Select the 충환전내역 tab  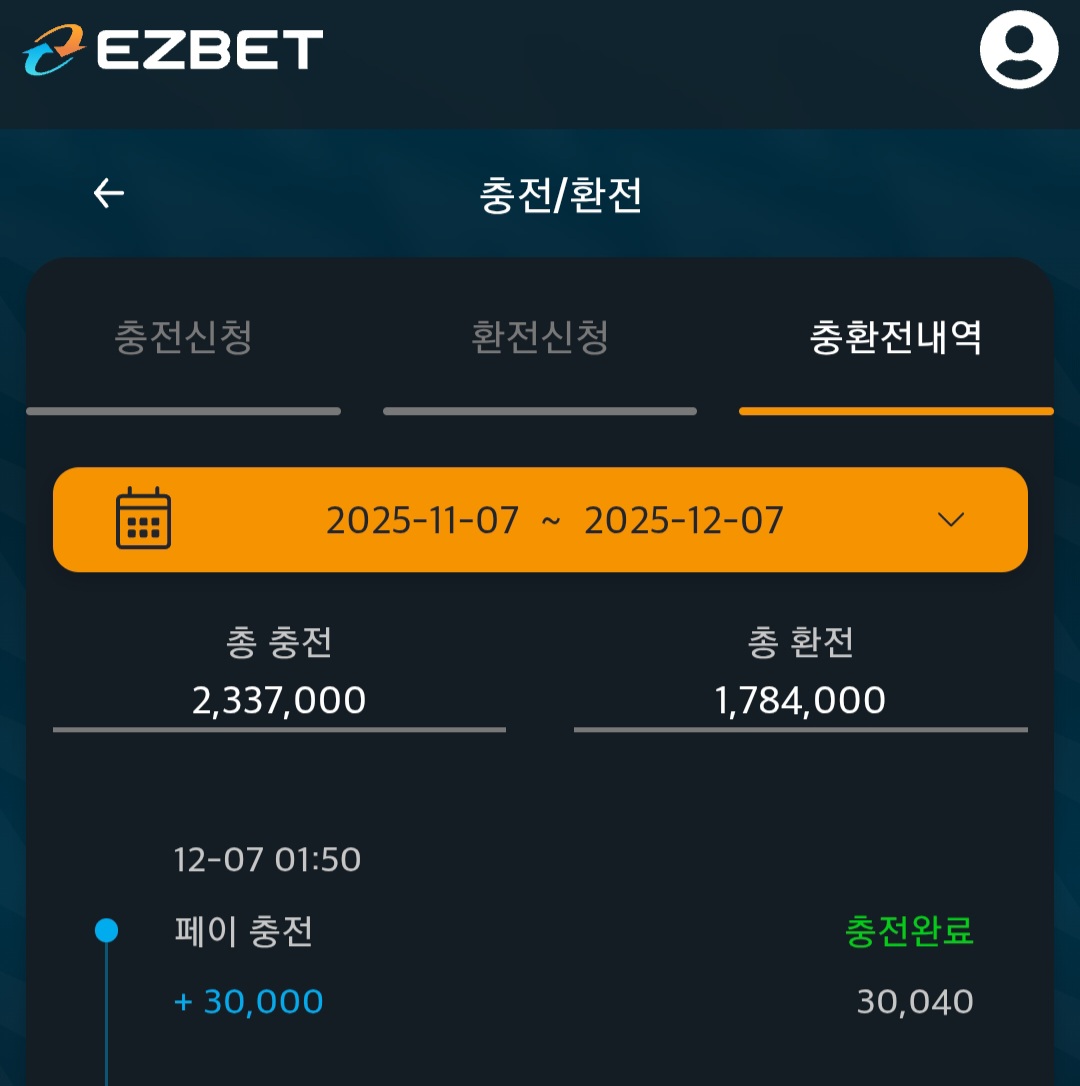[895, 338]
